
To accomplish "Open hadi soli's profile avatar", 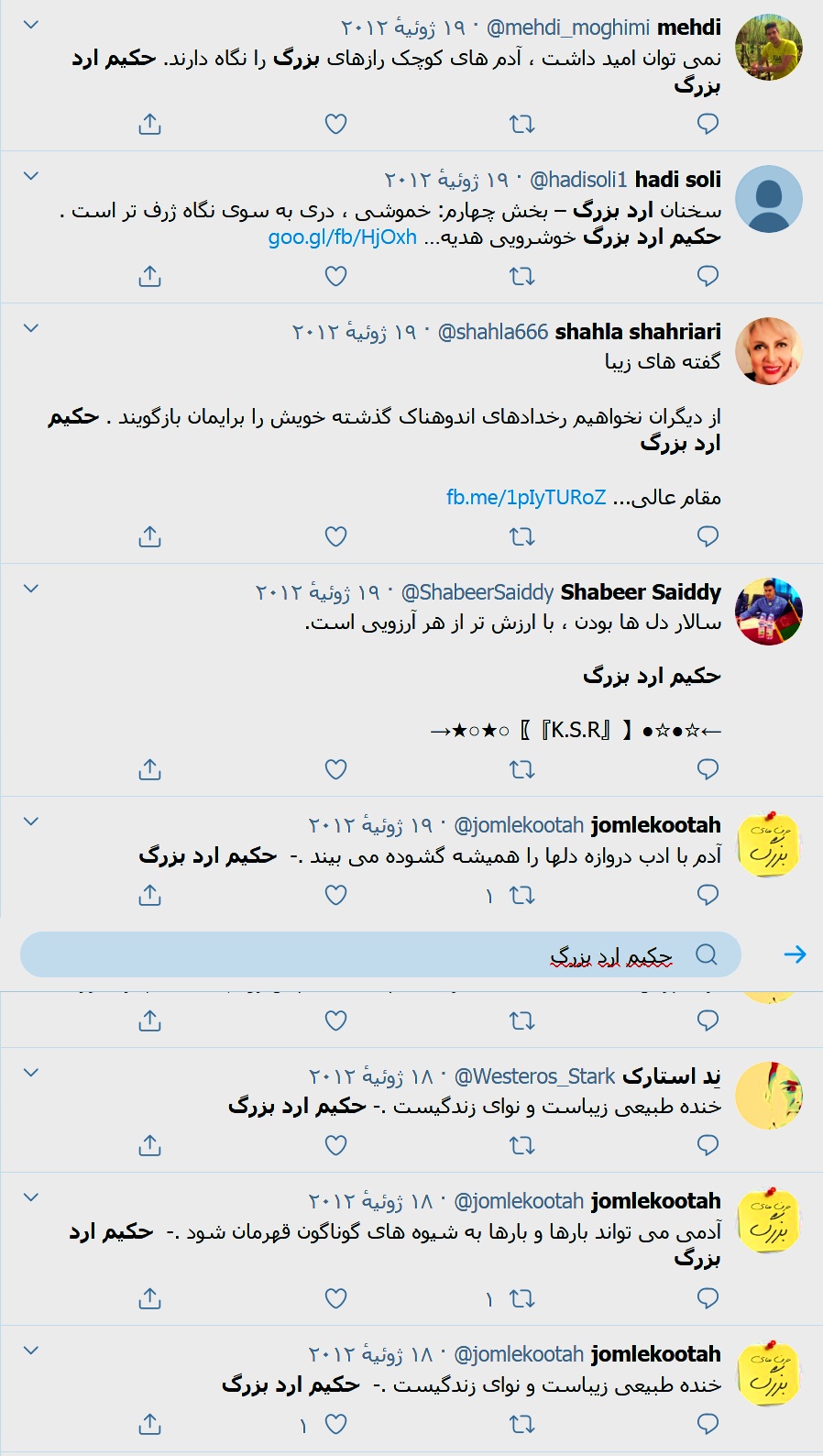I will [x=769, y=199].
